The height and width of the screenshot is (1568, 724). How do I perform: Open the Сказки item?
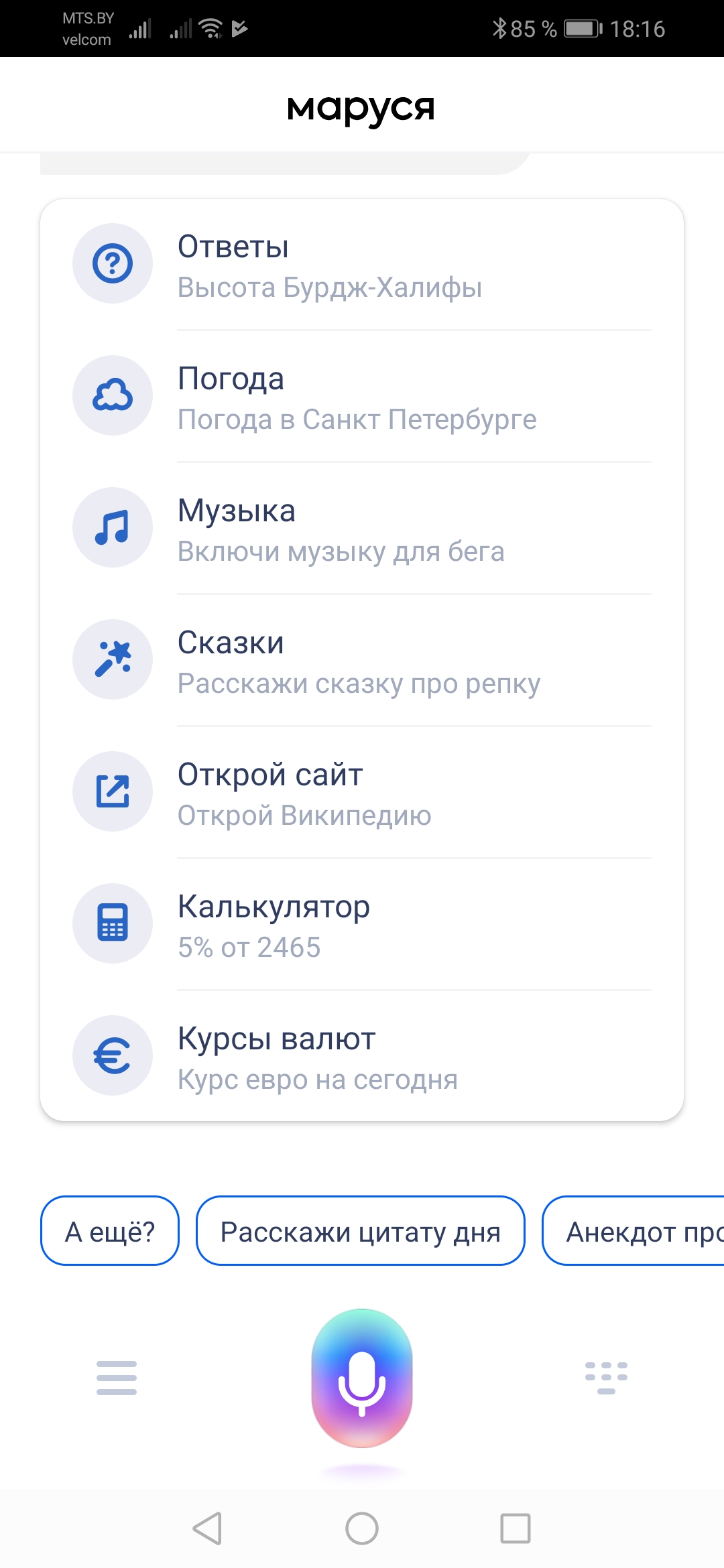click(x=362, y=661)
